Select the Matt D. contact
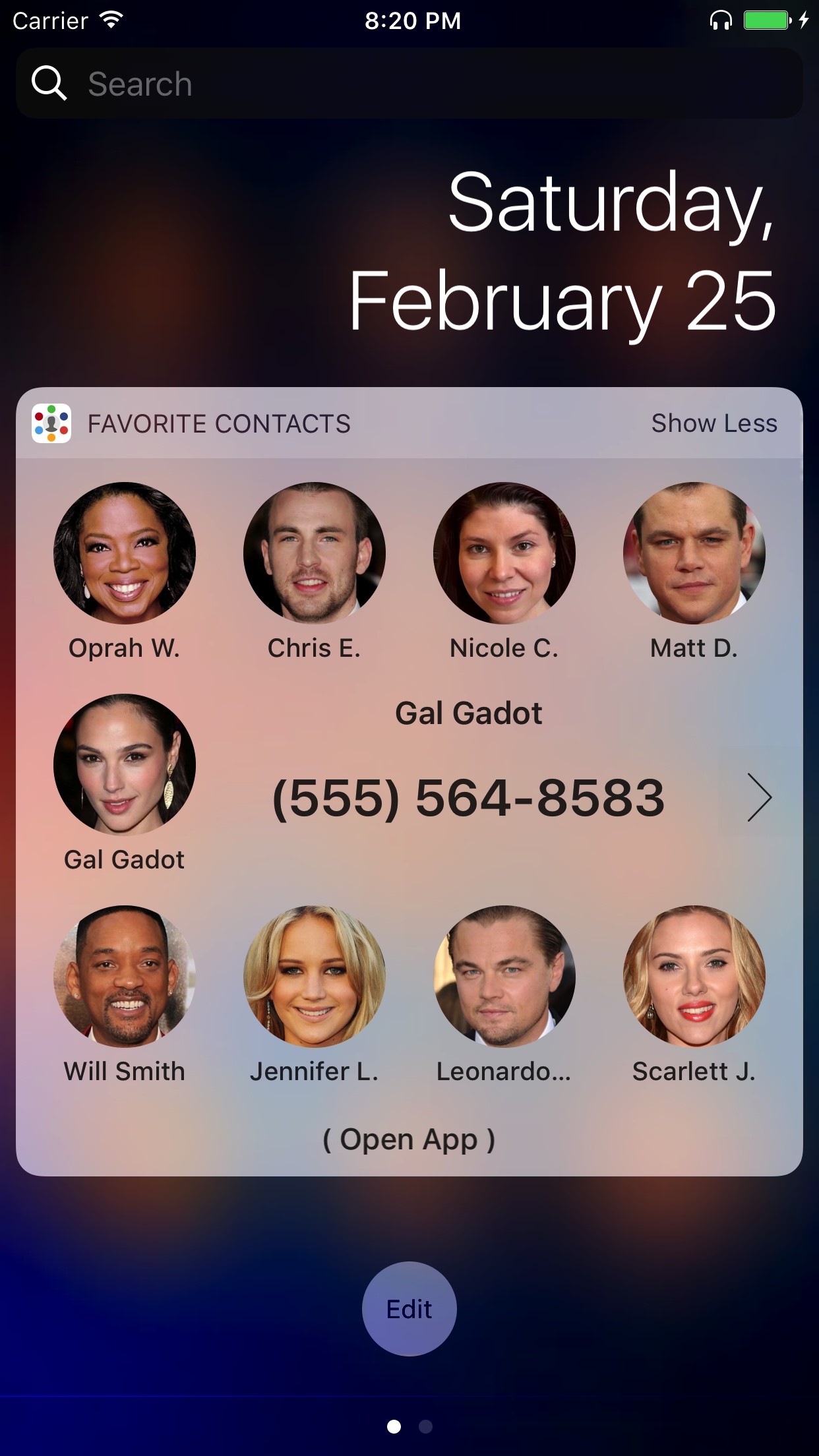Viewport: 819px width, 1456px height. pos(694,572)
